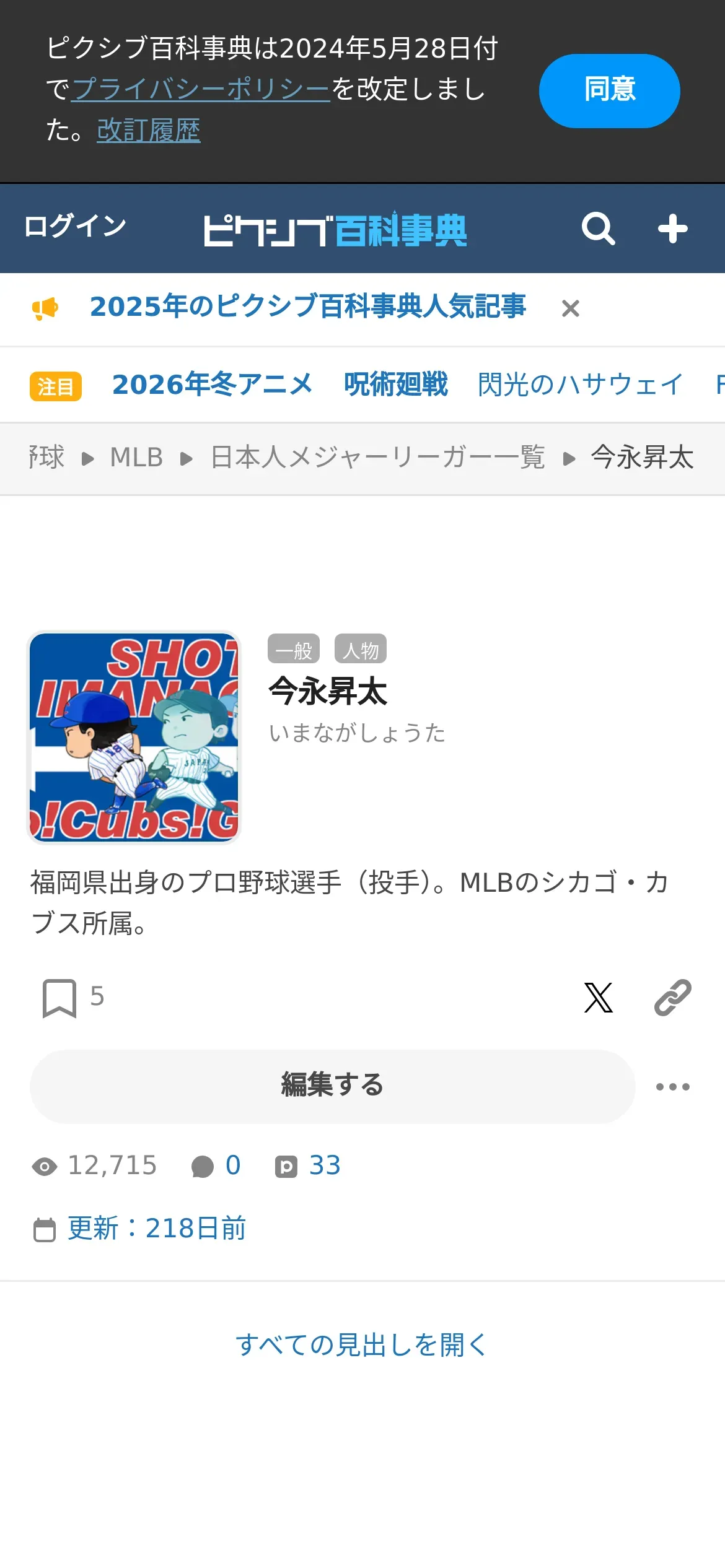
Task: Open the 閃光のハサウェイ trending topic
Action: pos(580,385)
